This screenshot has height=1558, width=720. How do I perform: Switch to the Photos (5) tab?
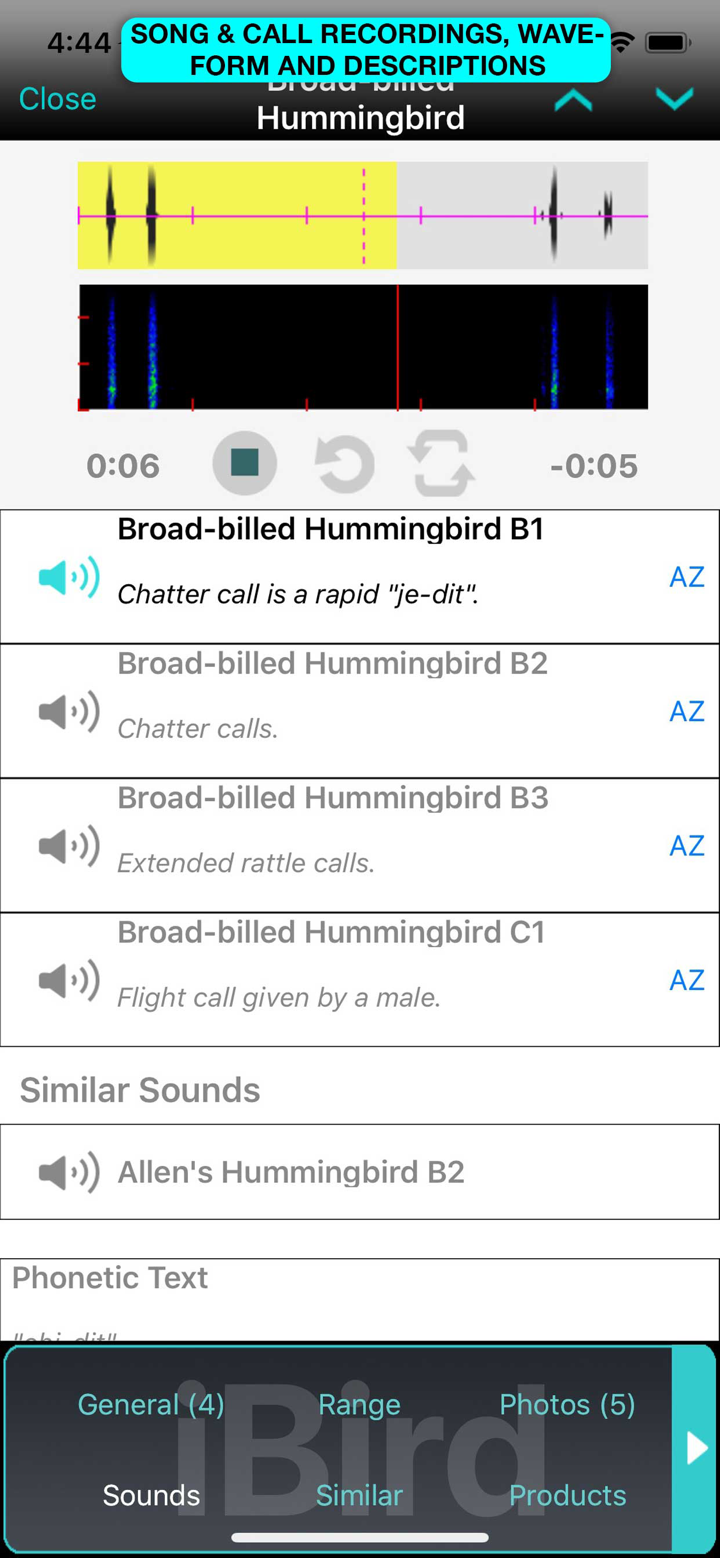pos(567,1404)
